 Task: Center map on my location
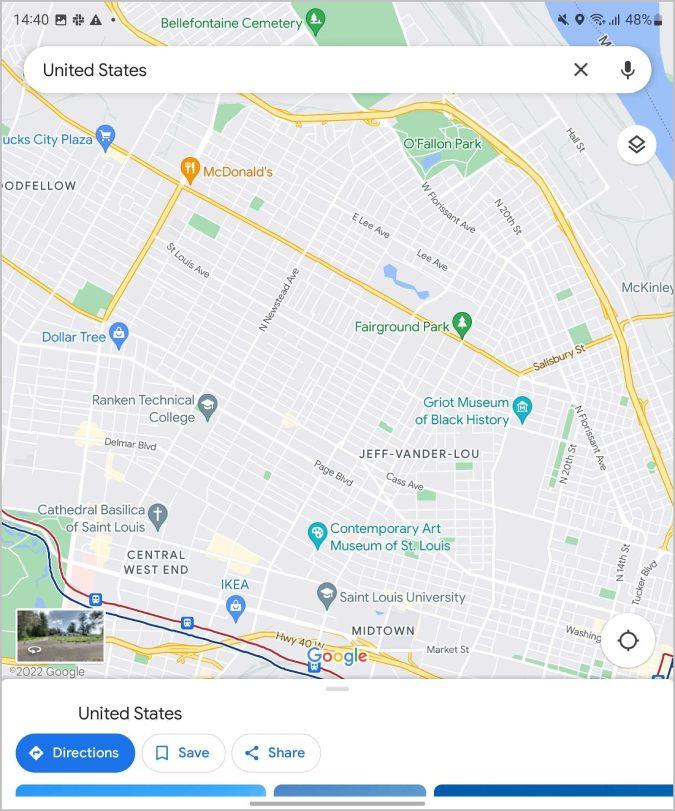click(628, 640)
